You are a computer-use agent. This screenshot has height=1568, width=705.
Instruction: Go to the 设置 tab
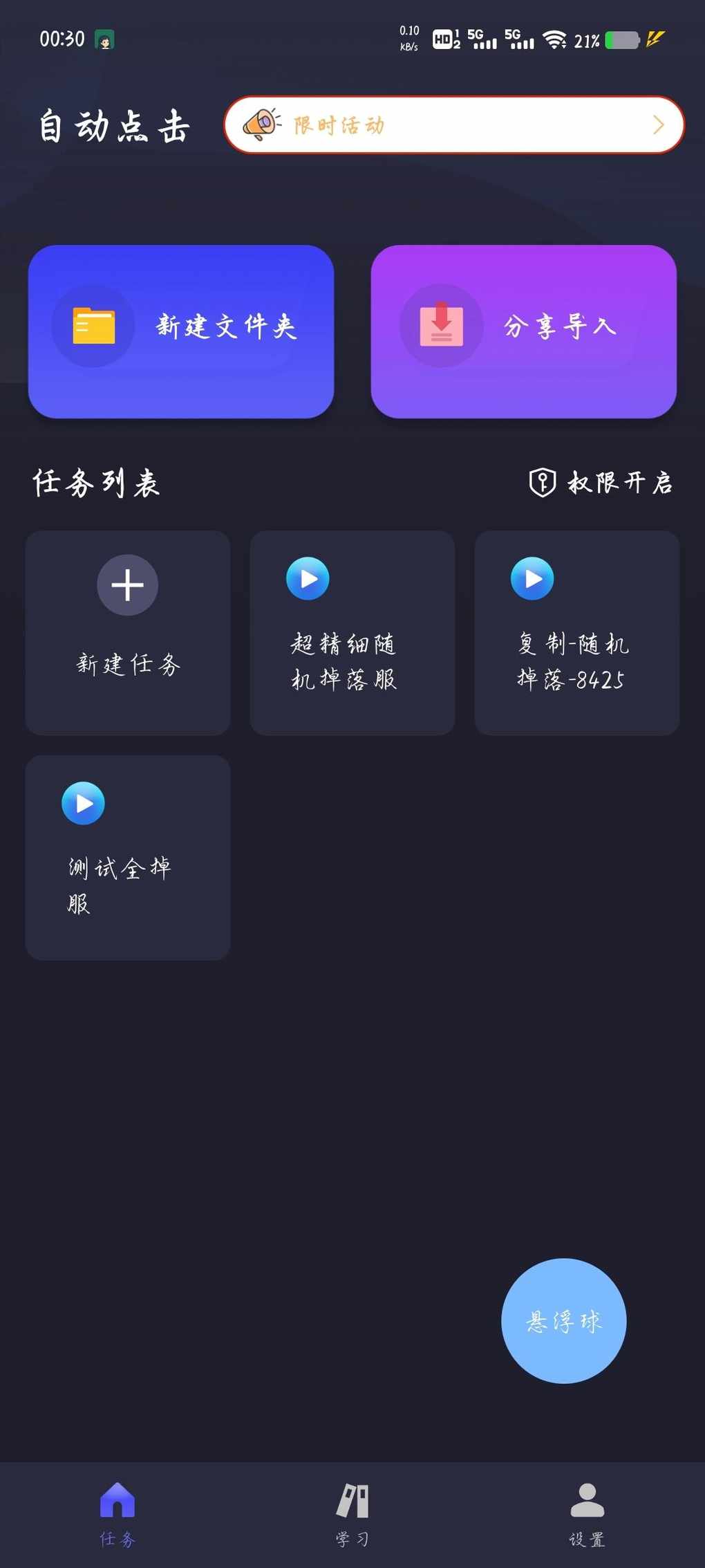pos(587,1515)
